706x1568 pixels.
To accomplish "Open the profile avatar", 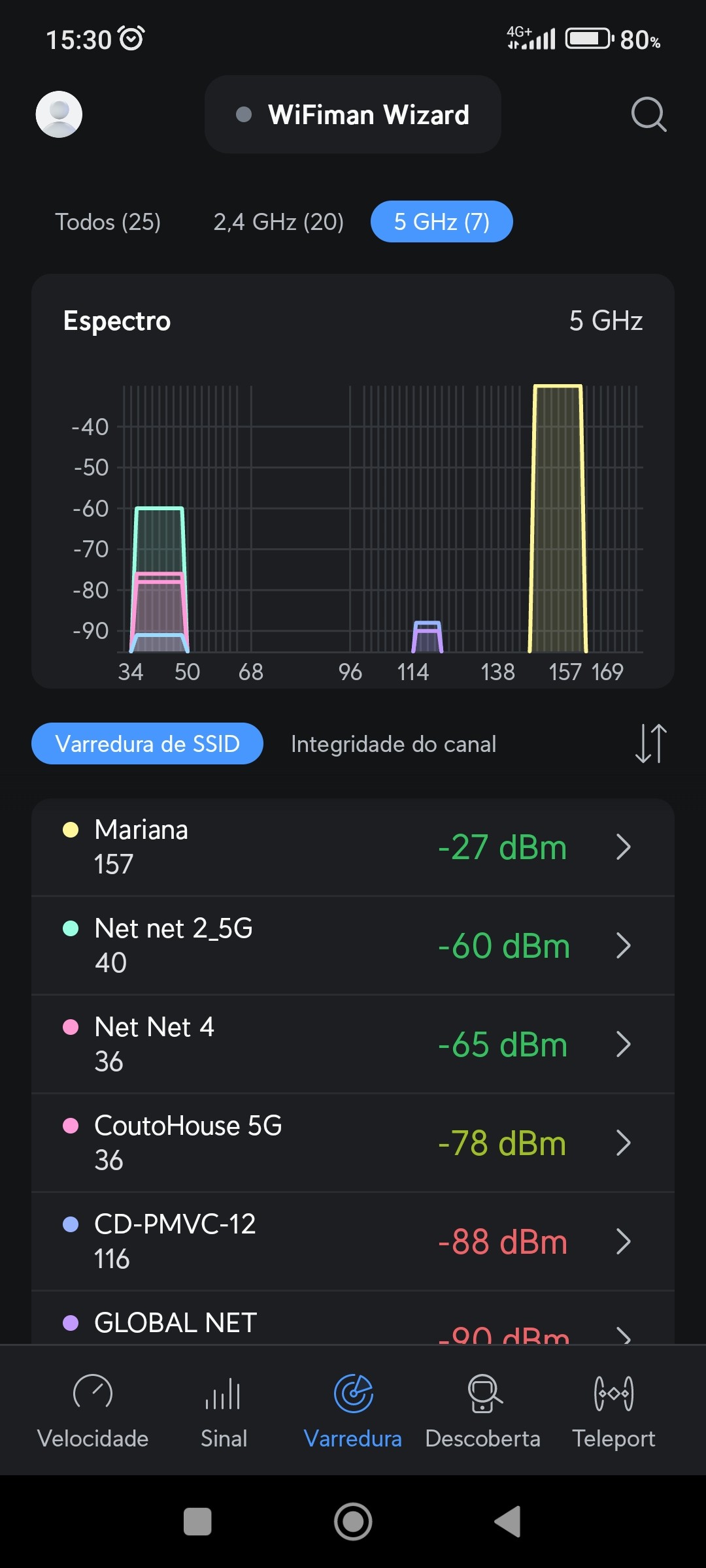I will point(59,114).
